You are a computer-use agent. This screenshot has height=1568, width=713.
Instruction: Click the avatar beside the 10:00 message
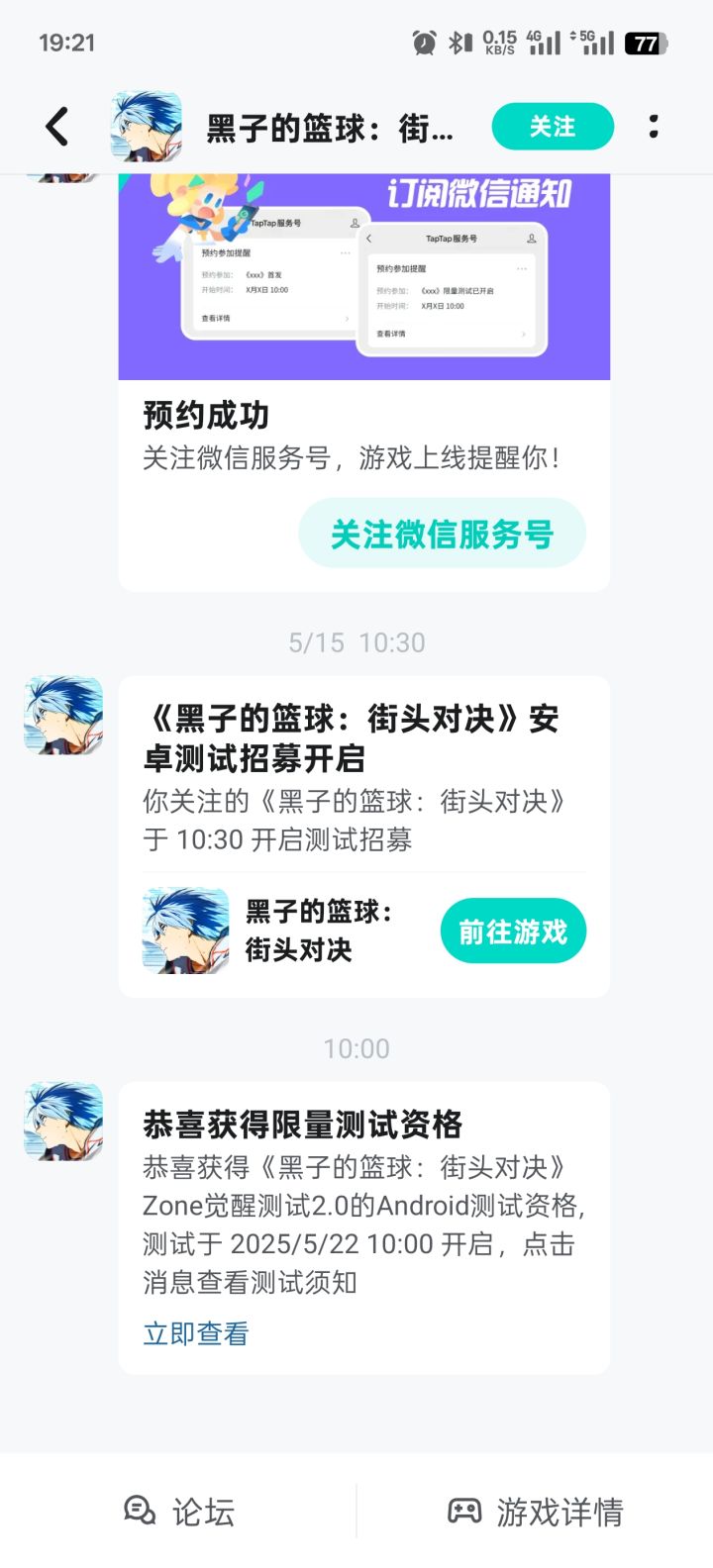pyautogui.click(x=62, y=1120)
